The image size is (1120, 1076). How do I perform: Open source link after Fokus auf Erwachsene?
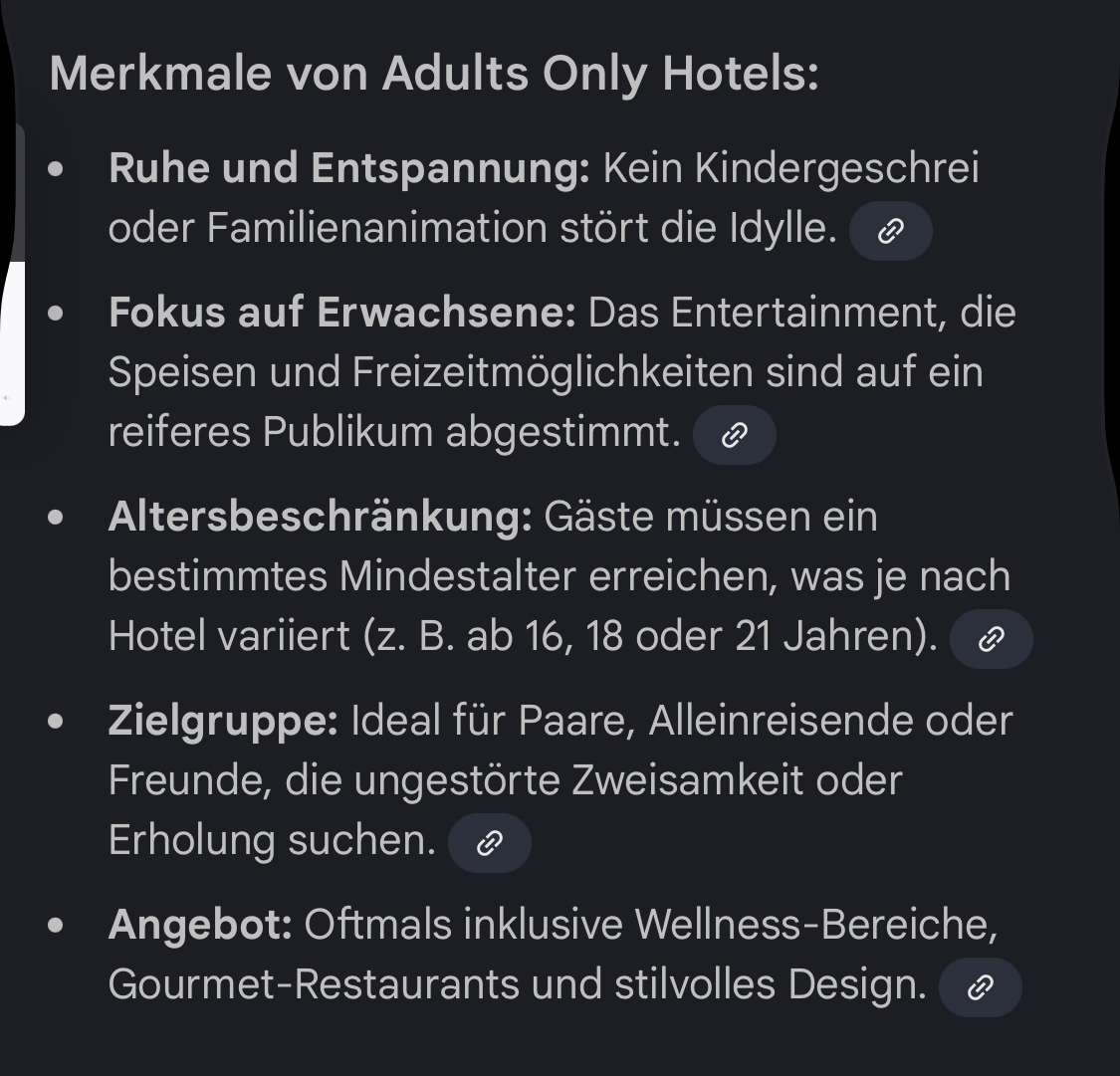(734, 435)
